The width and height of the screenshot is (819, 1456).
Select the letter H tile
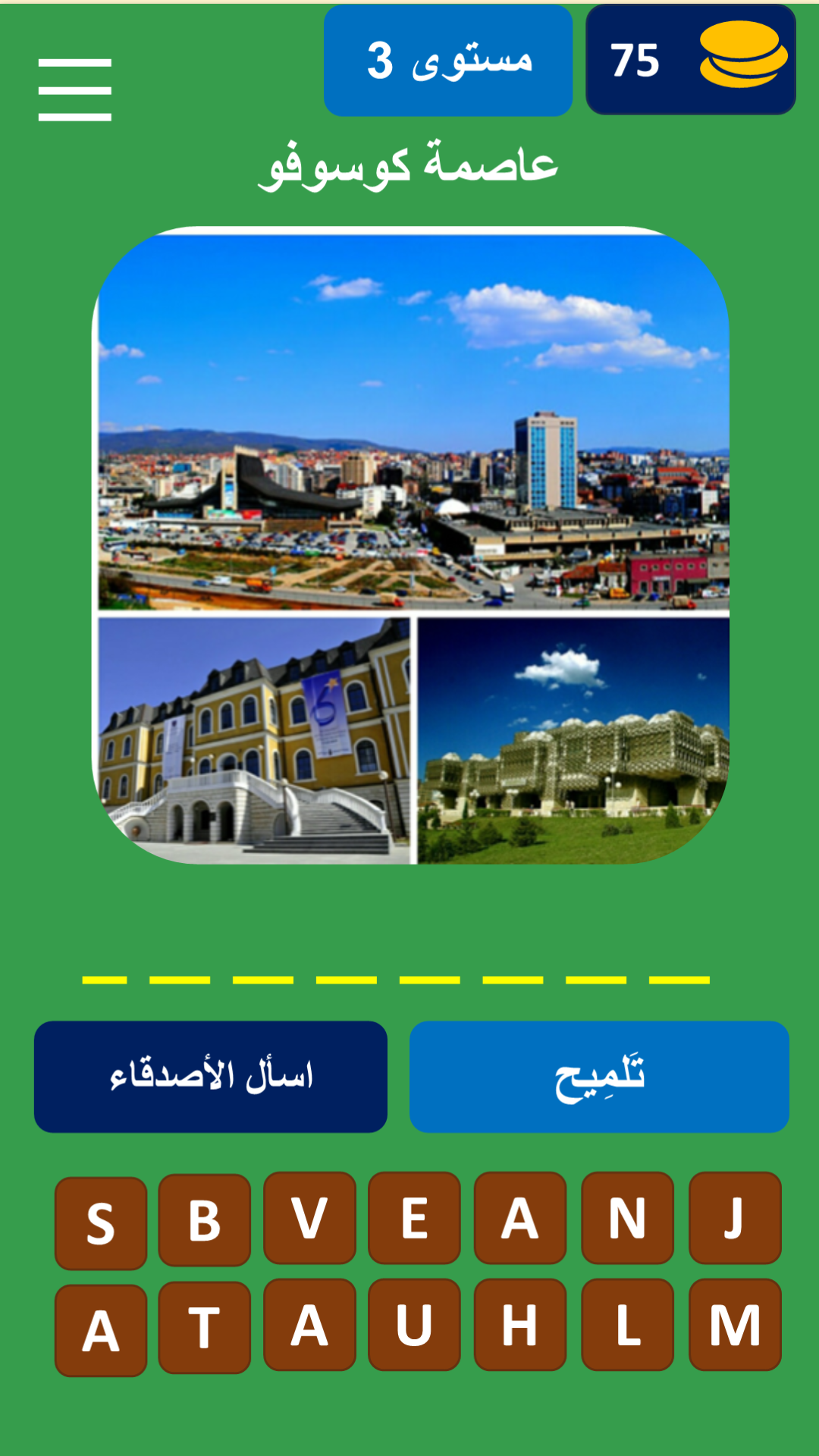[520, 1325]
